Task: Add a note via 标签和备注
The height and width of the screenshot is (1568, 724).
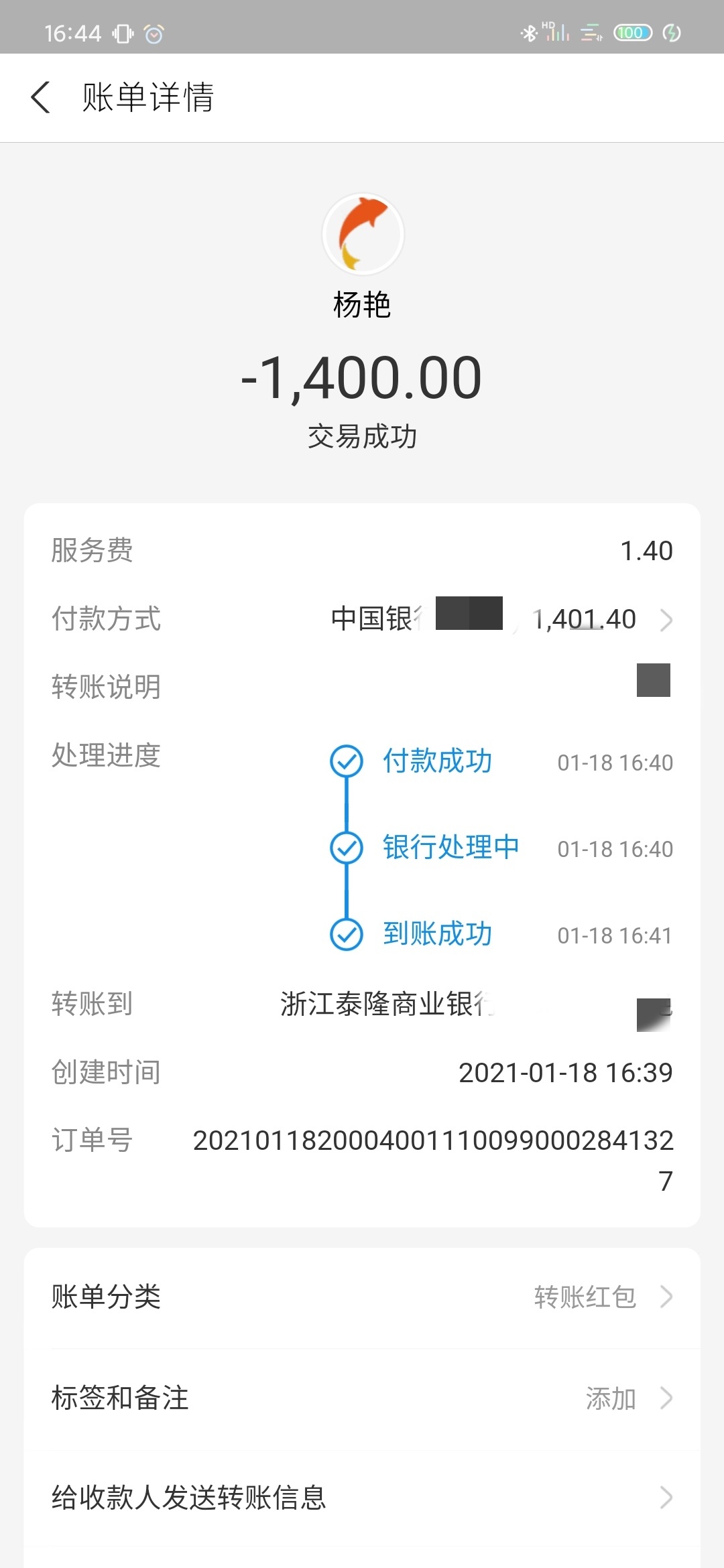Action: (362, 1398)
